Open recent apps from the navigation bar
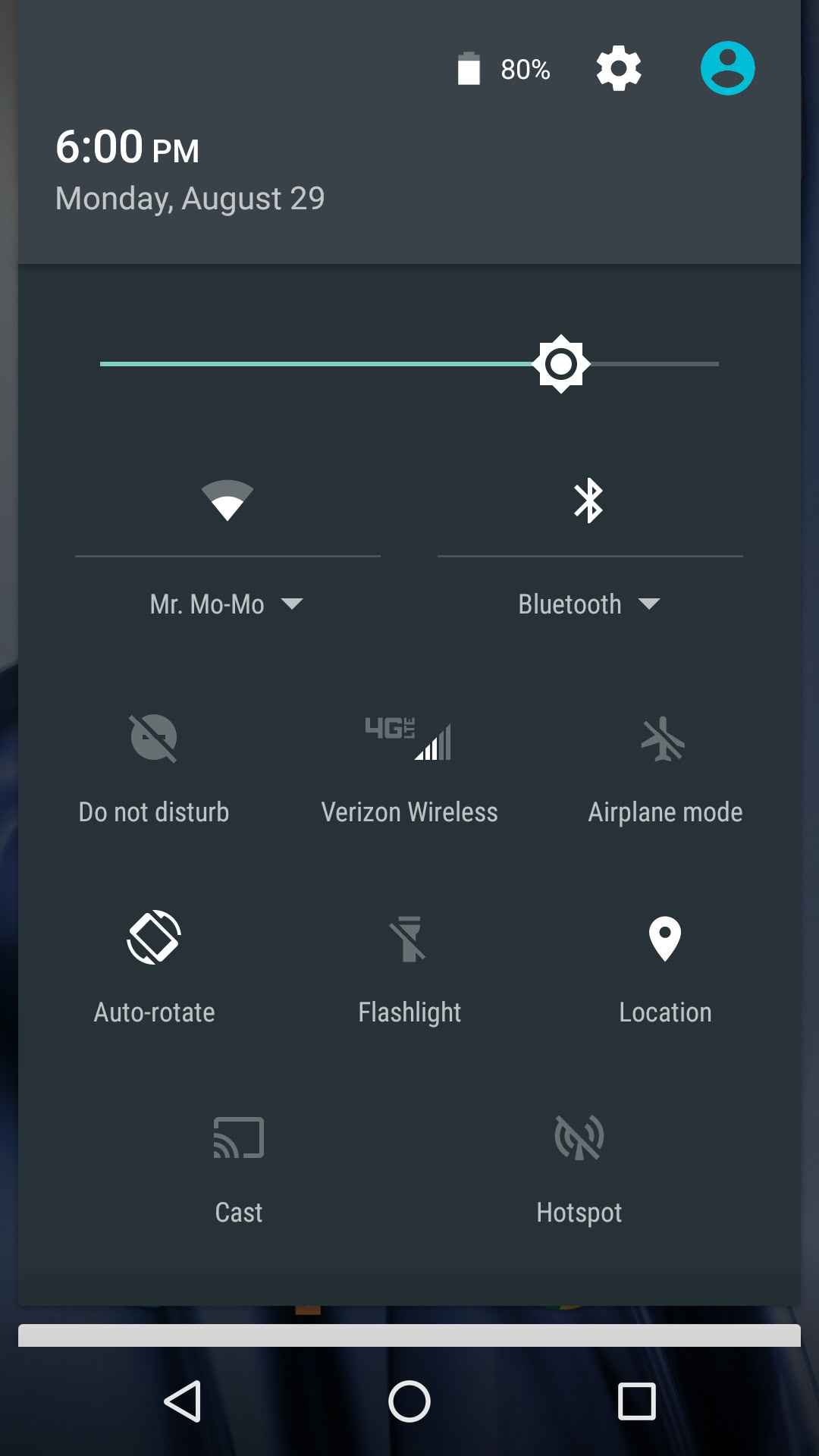This screenshot has height=1456, width=819. click(636, 1401)
